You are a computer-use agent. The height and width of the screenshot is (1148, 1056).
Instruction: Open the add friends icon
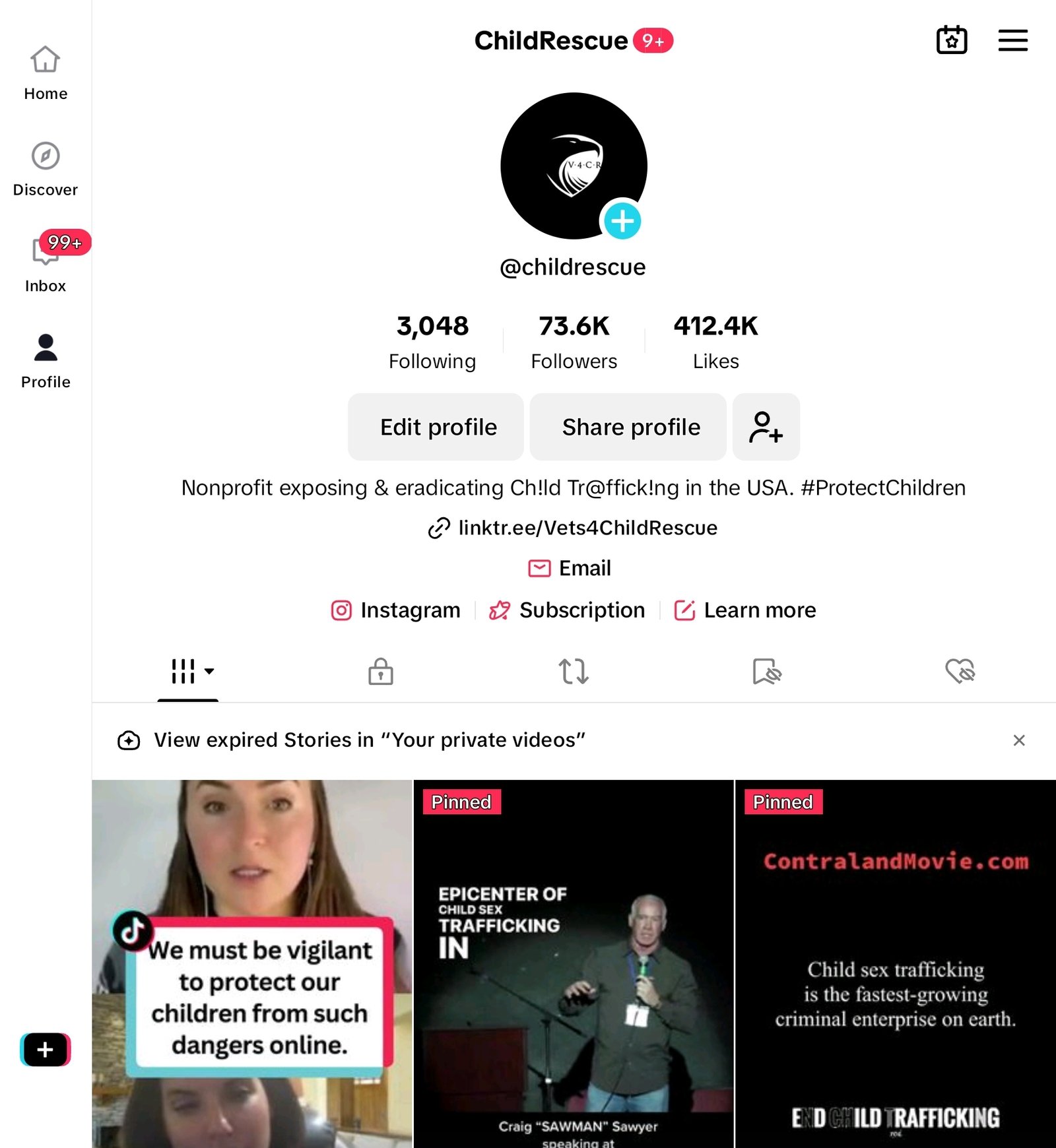[766, 427]
